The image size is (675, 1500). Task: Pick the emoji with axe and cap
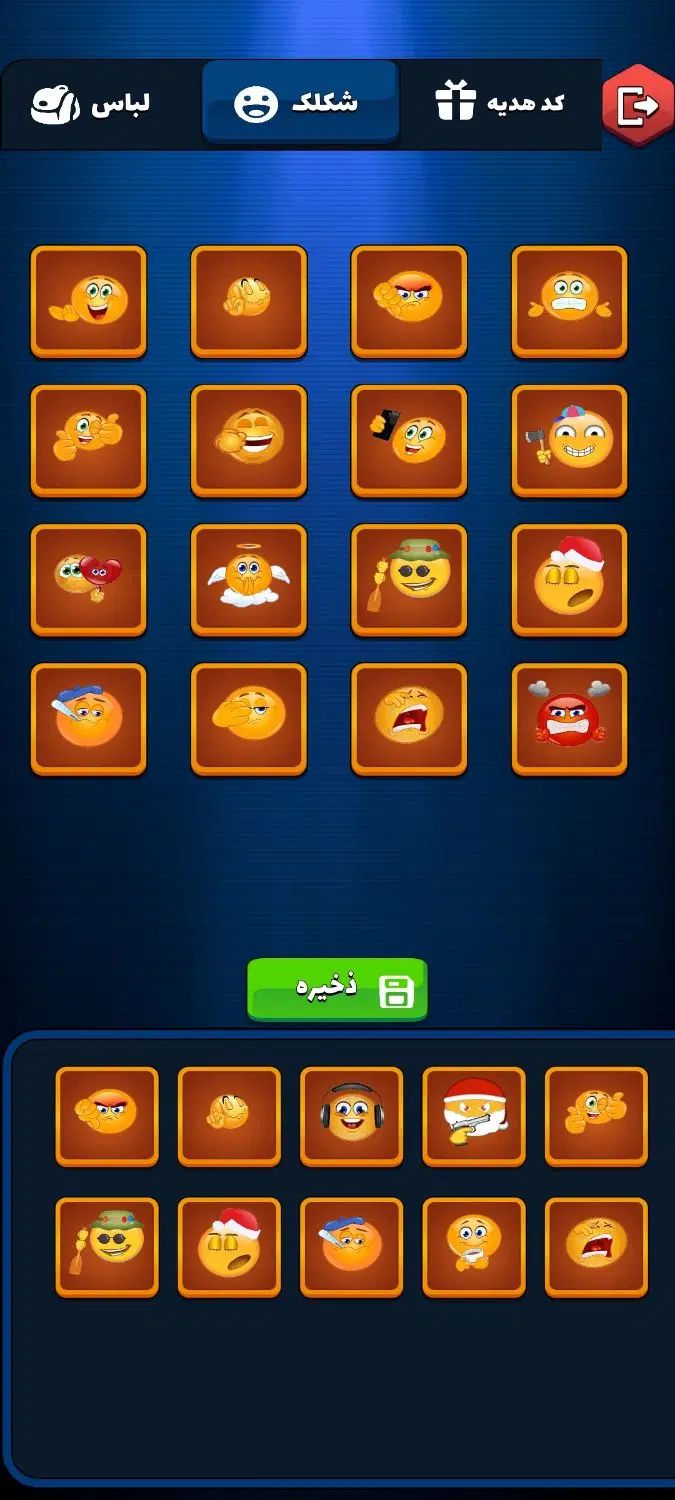(569, 441)
